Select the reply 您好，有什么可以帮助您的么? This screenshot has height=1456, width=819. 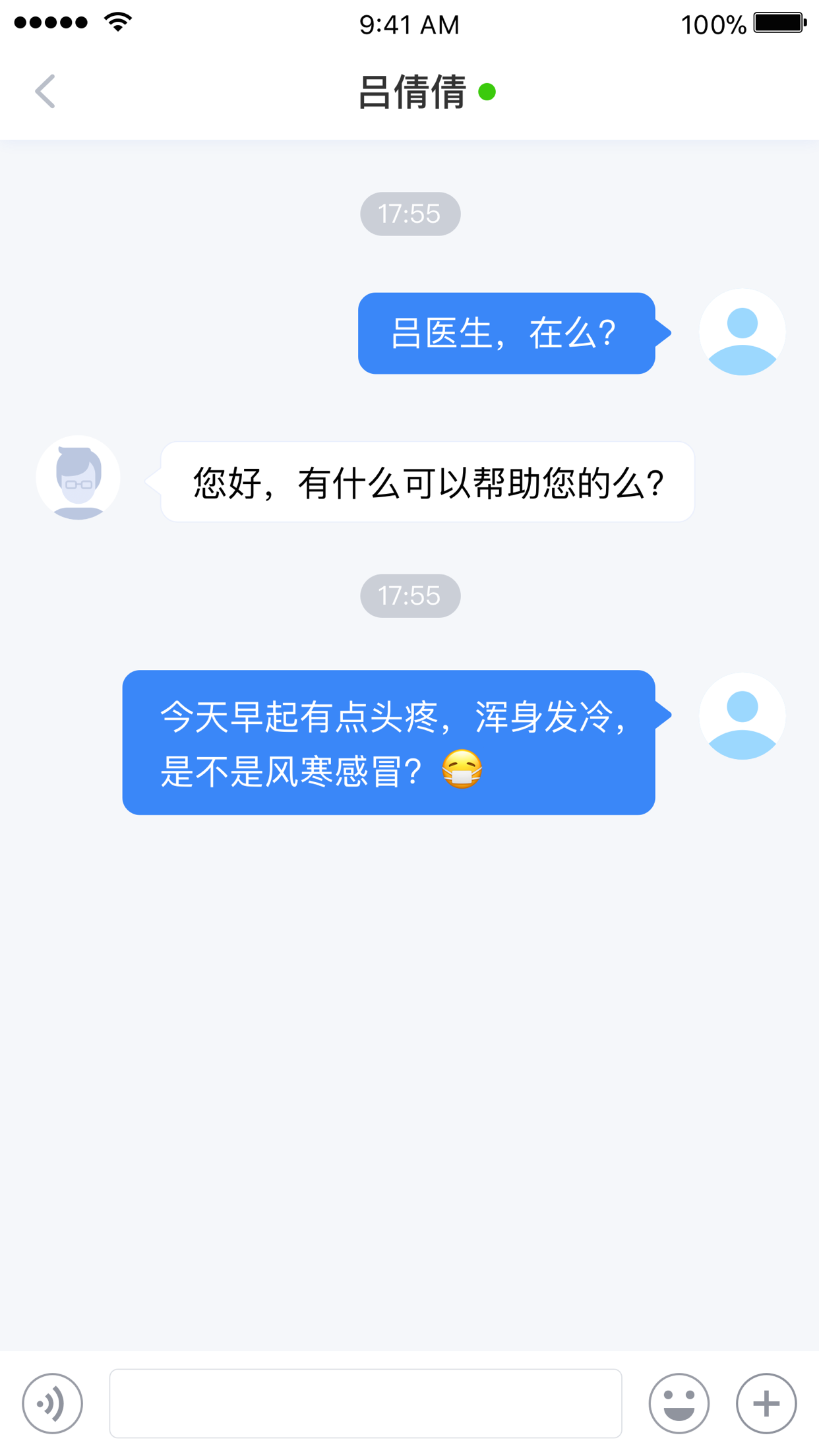tap(427, 482)
